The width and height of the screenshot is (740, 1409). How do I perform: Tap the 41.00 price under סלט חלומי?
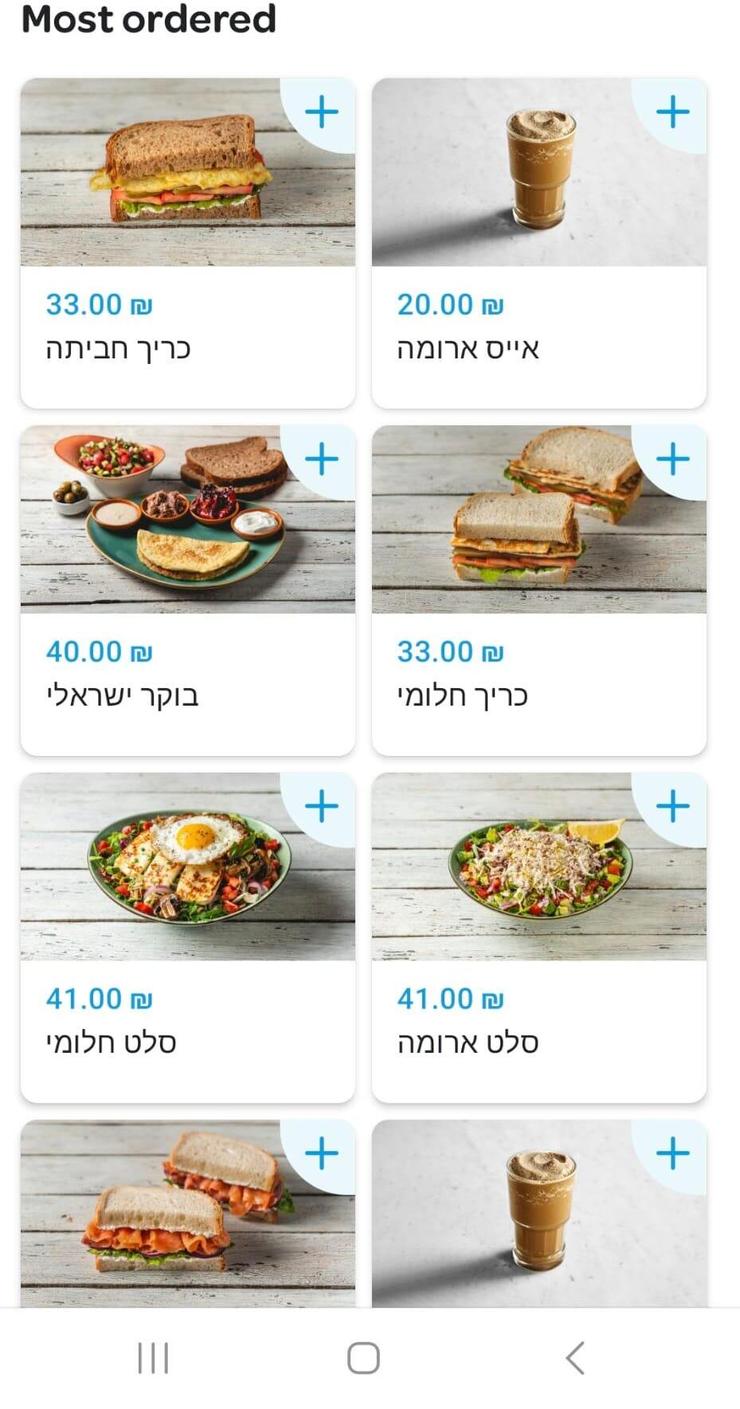pos(100,998)
